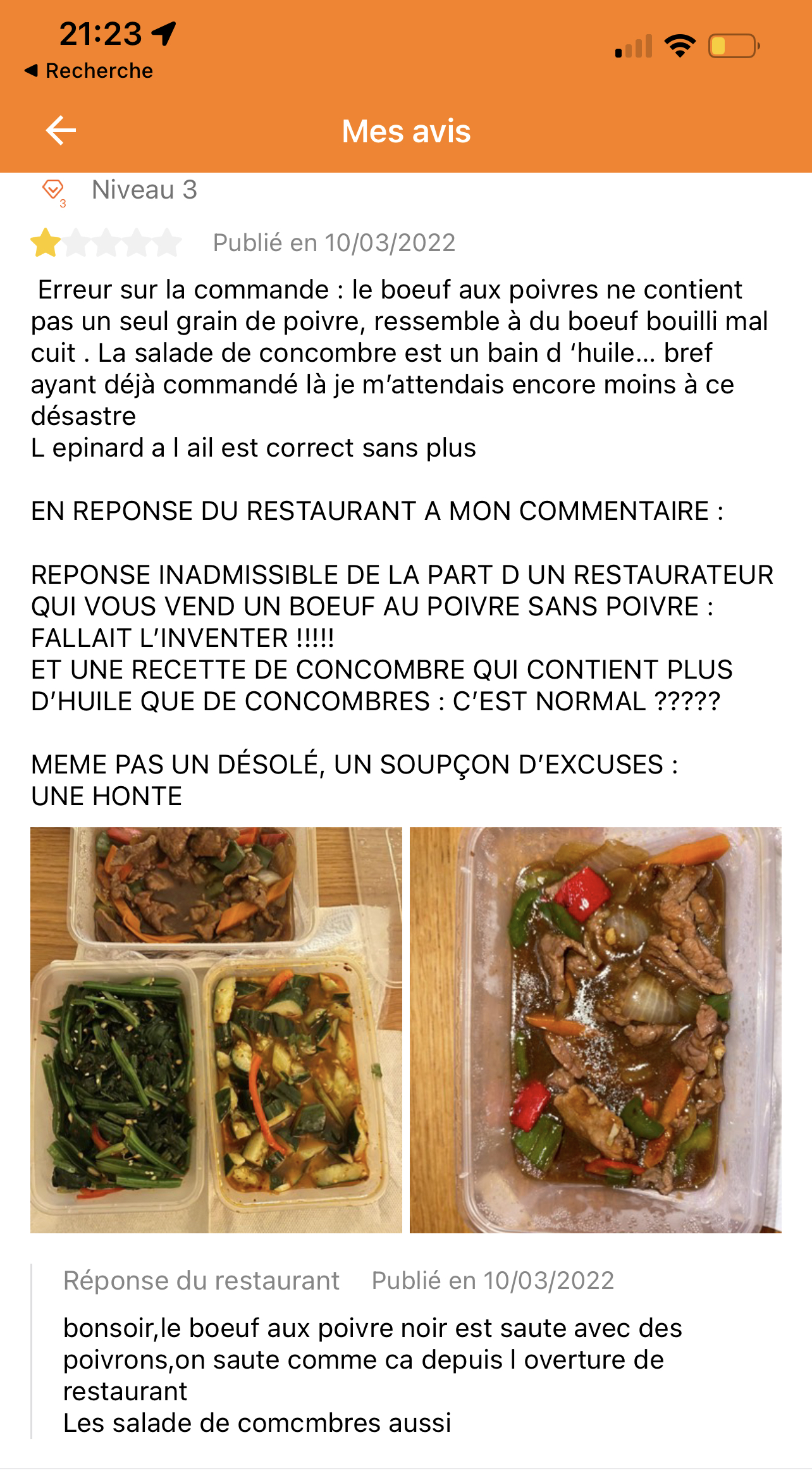Return to Recherche via status bar link
The width and height of the screenshot is (812, 1473).
tap(89, 71)
